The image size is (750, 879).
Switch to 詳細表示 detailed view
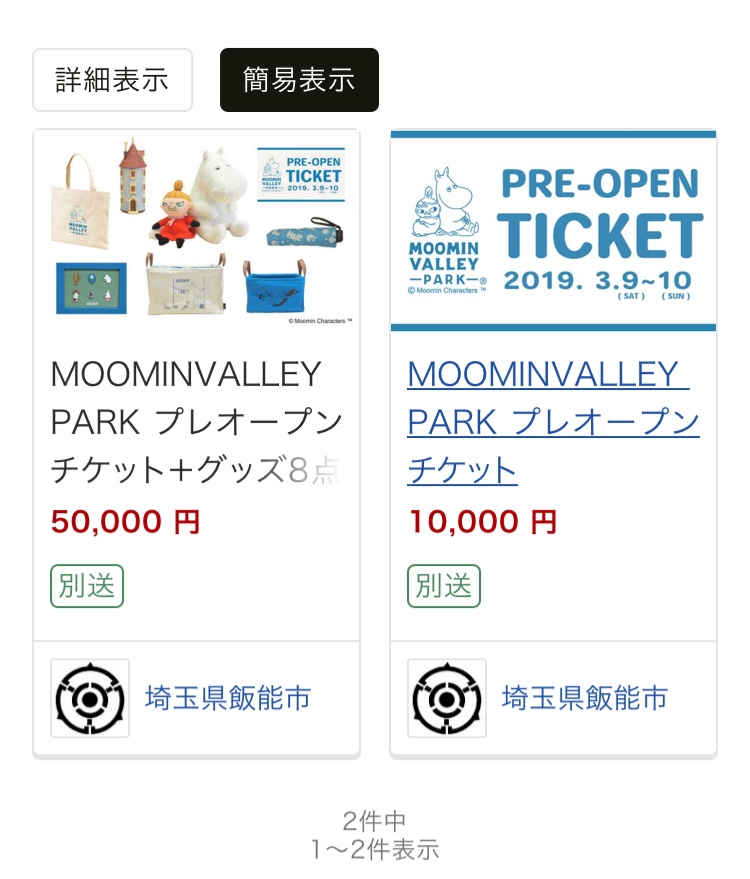(x=112, y=80)
